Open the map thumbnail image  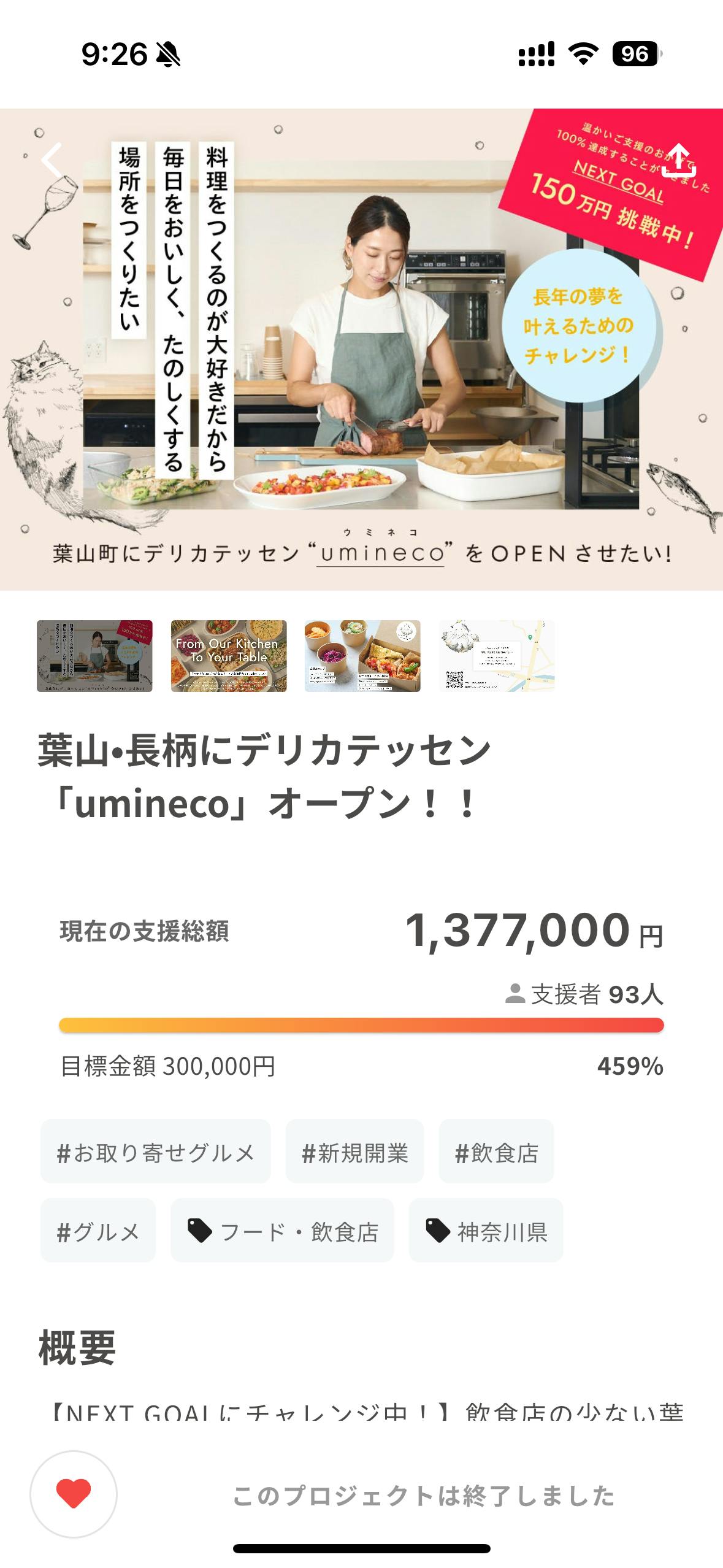pos(497,656)
